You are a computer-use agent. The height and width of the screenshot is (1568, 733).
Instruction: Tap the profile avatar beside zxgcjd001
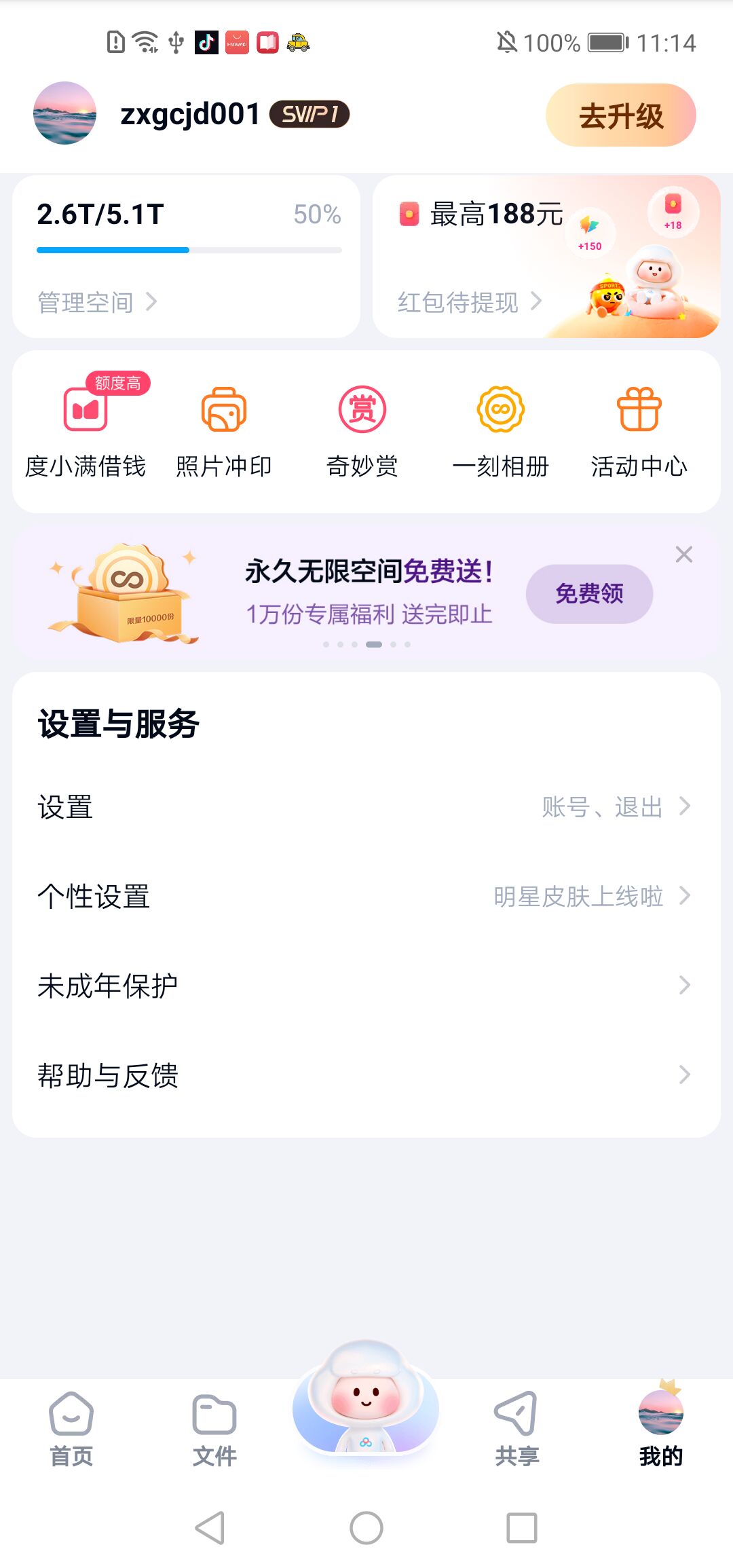pyautogui.click(x=65, y=113)
